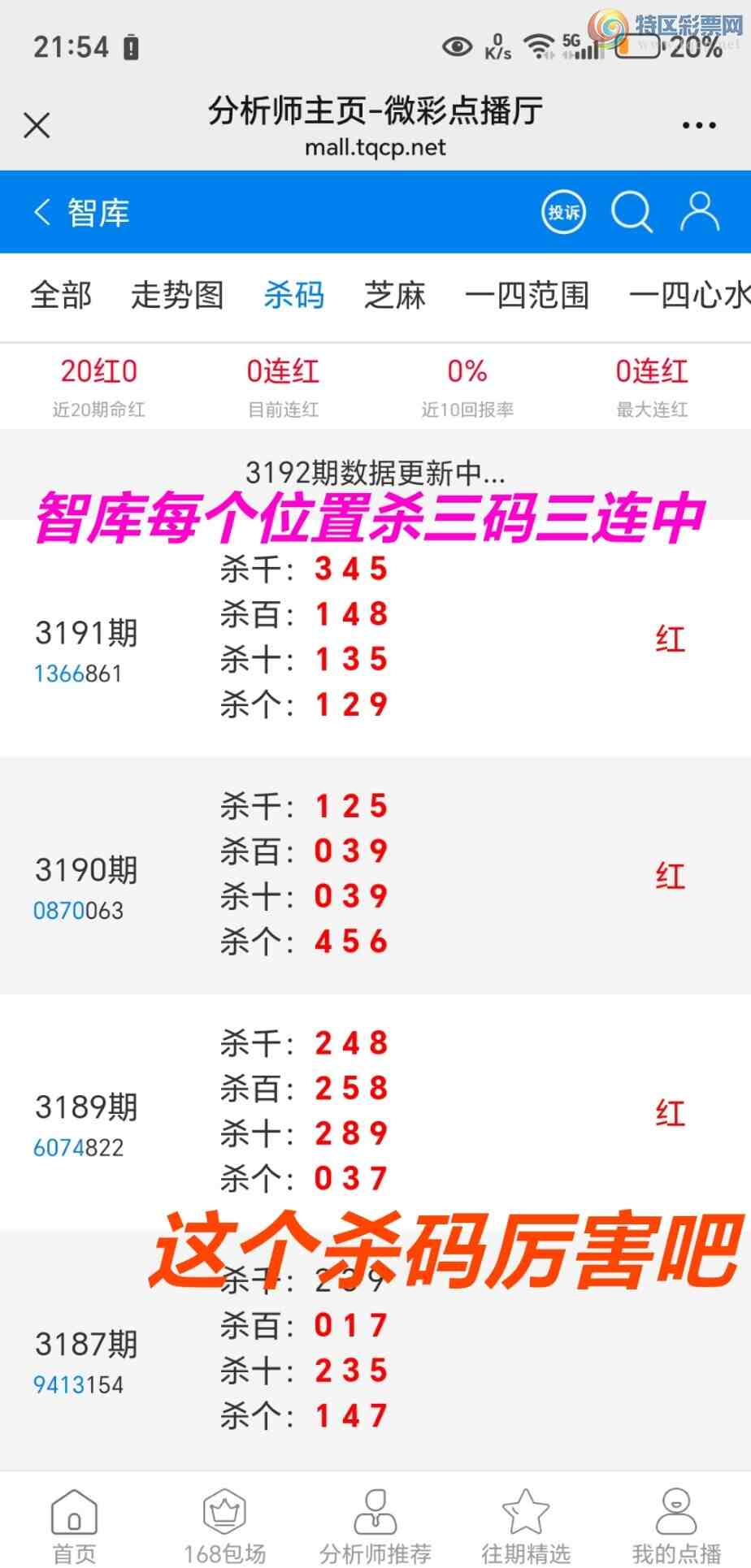Screen dimensions: 751x1568
Task: Switch to the 全部 tab
Action: click(x=61, y=295)
